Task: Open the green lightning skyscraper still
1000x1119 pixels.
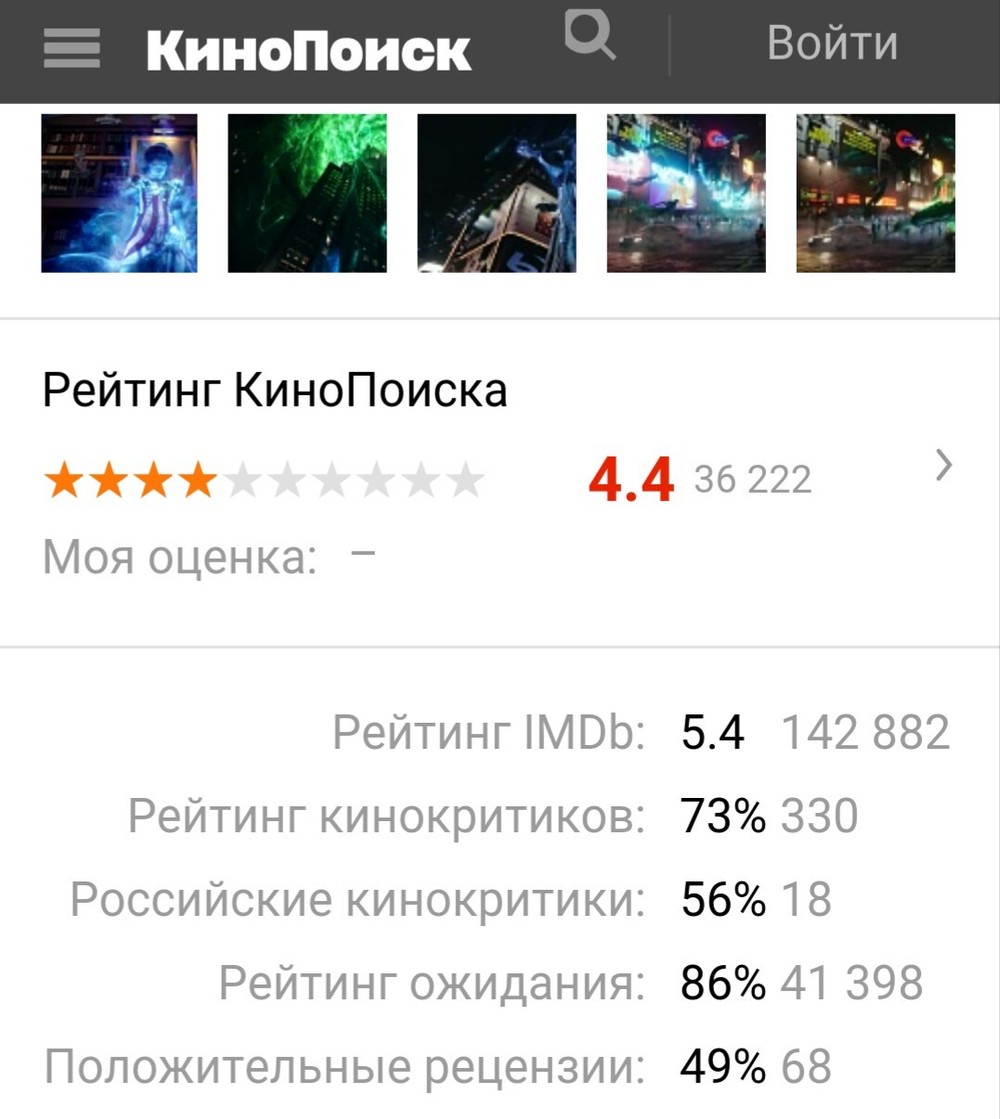Action: pyautogui.click(x=307, y=193)
